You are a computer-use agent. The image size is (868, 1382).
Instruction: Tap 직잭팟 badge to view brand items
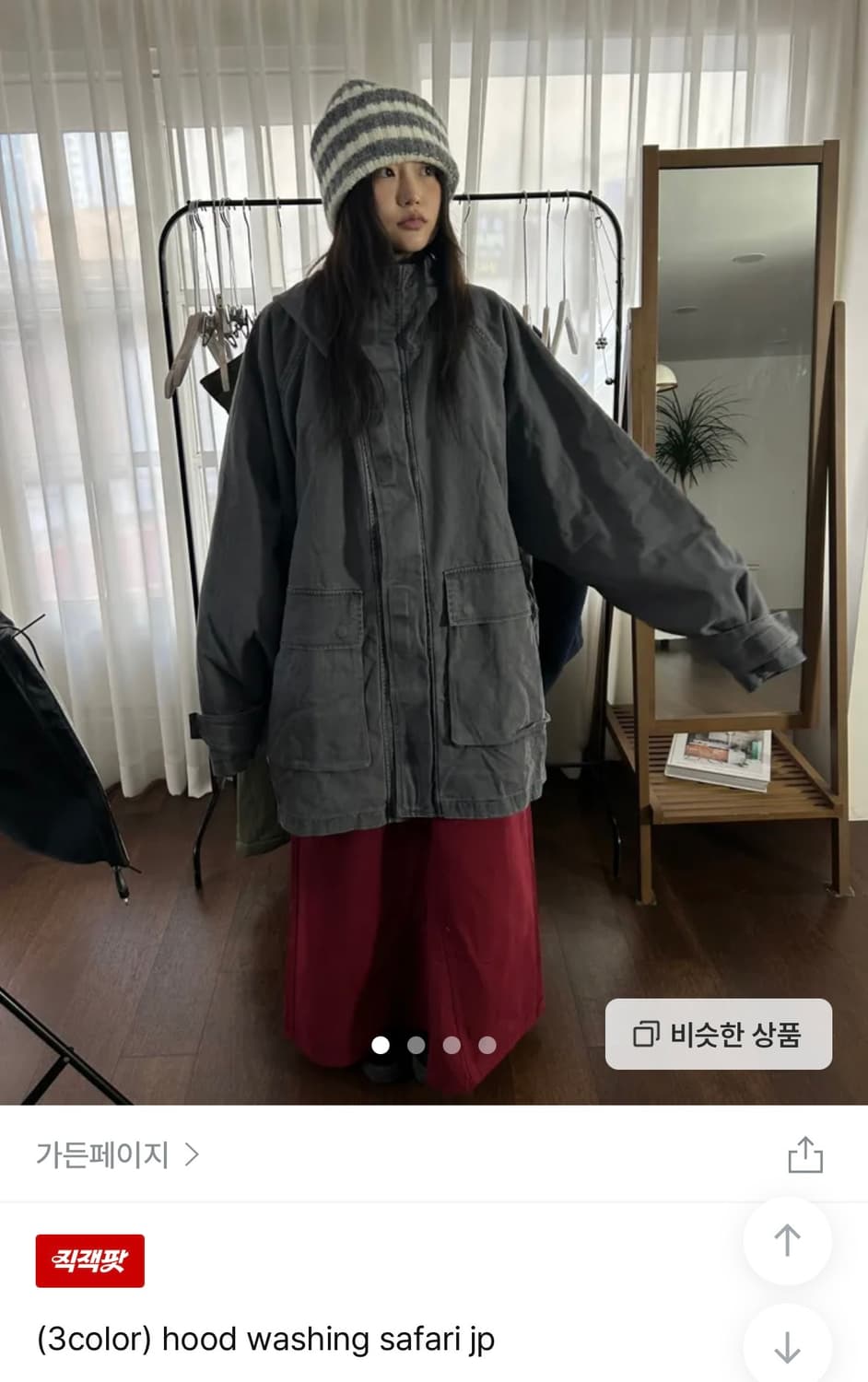pyautogui.click(x=89, y=1261)
